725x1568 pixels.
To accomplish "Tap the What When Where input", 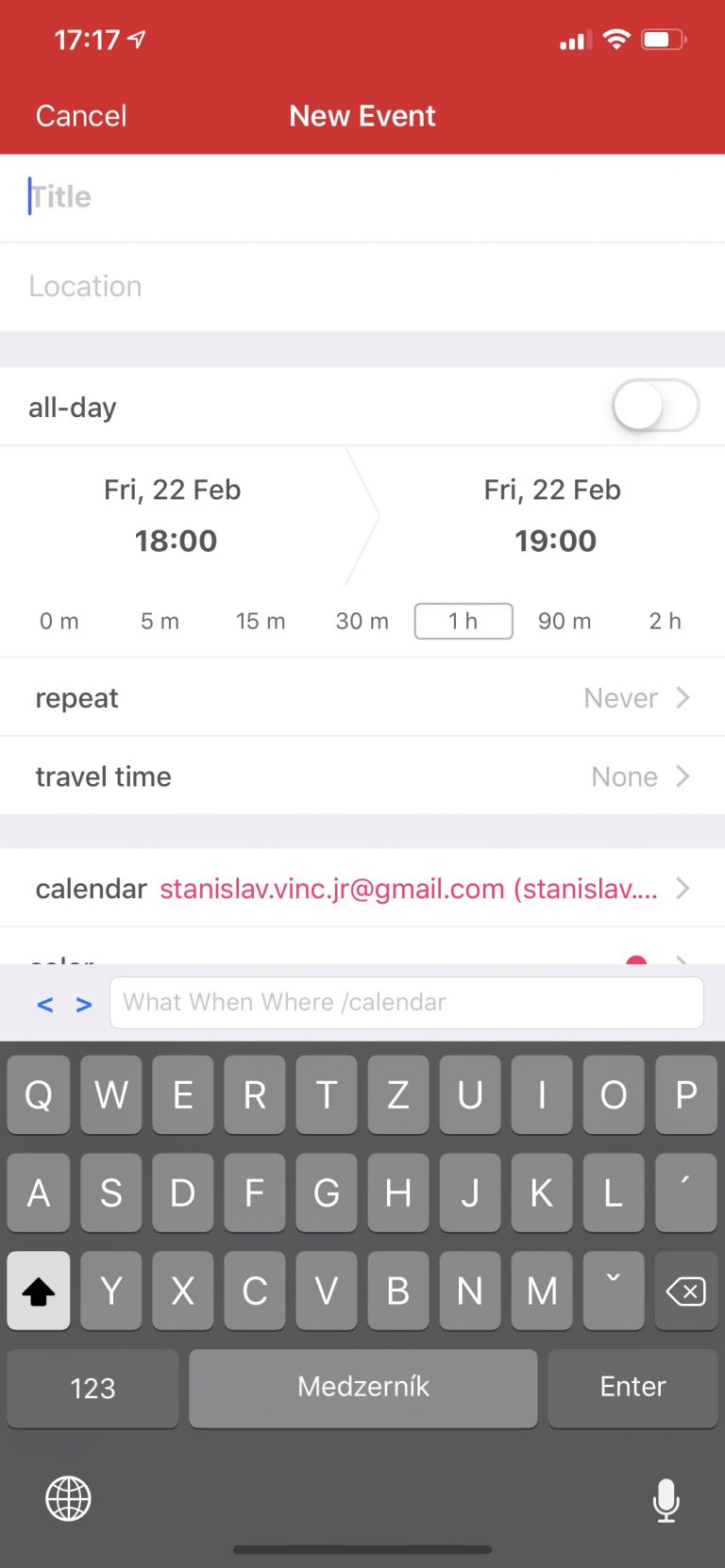I will tap(406, 1002).
